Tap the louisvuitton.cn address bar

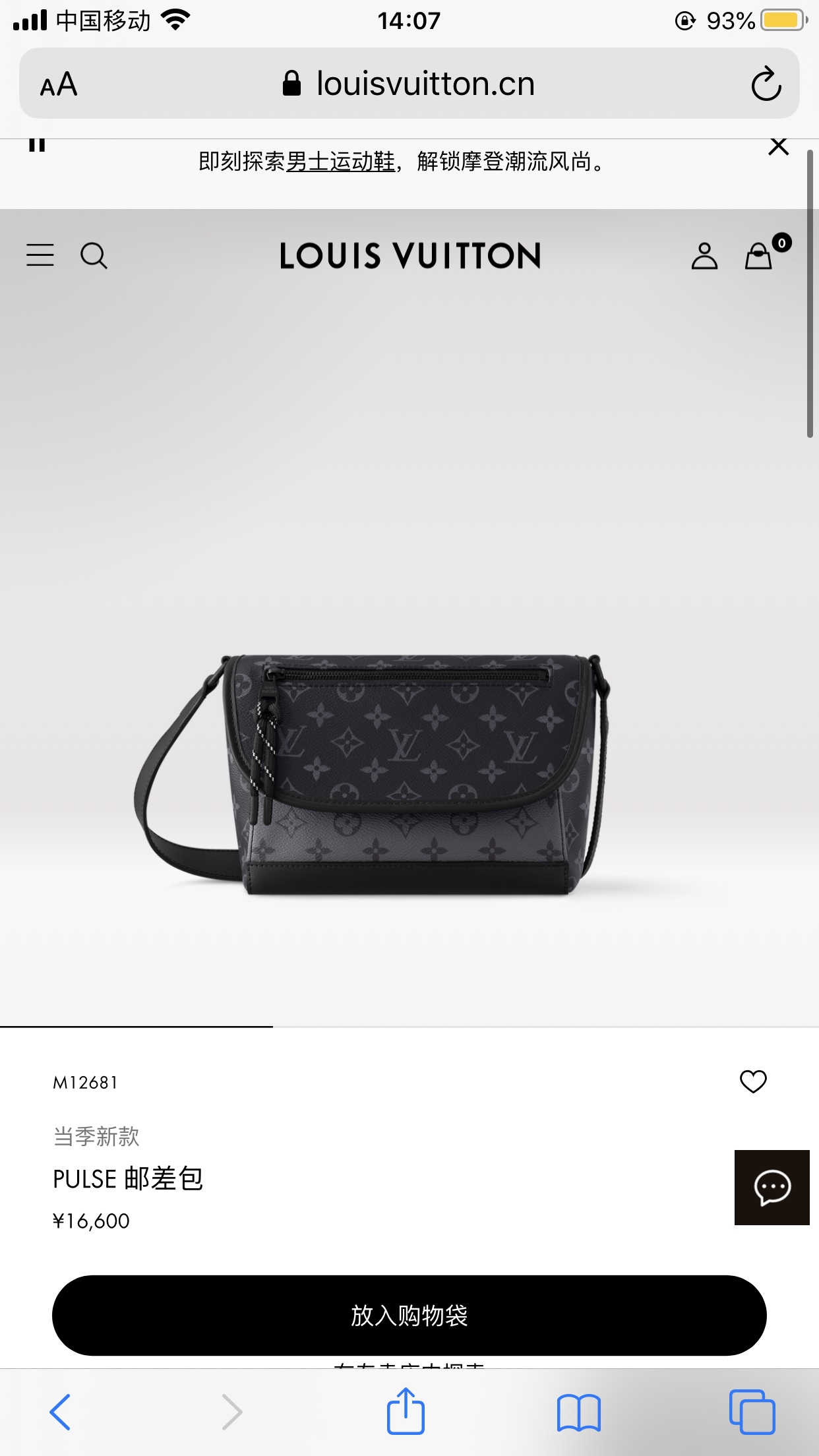409,84
